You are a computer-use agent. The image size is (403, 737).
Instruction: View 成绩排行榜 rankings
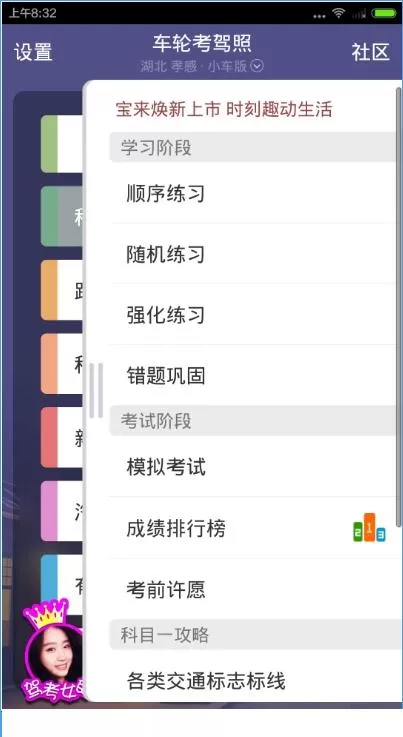pos(254,528)
